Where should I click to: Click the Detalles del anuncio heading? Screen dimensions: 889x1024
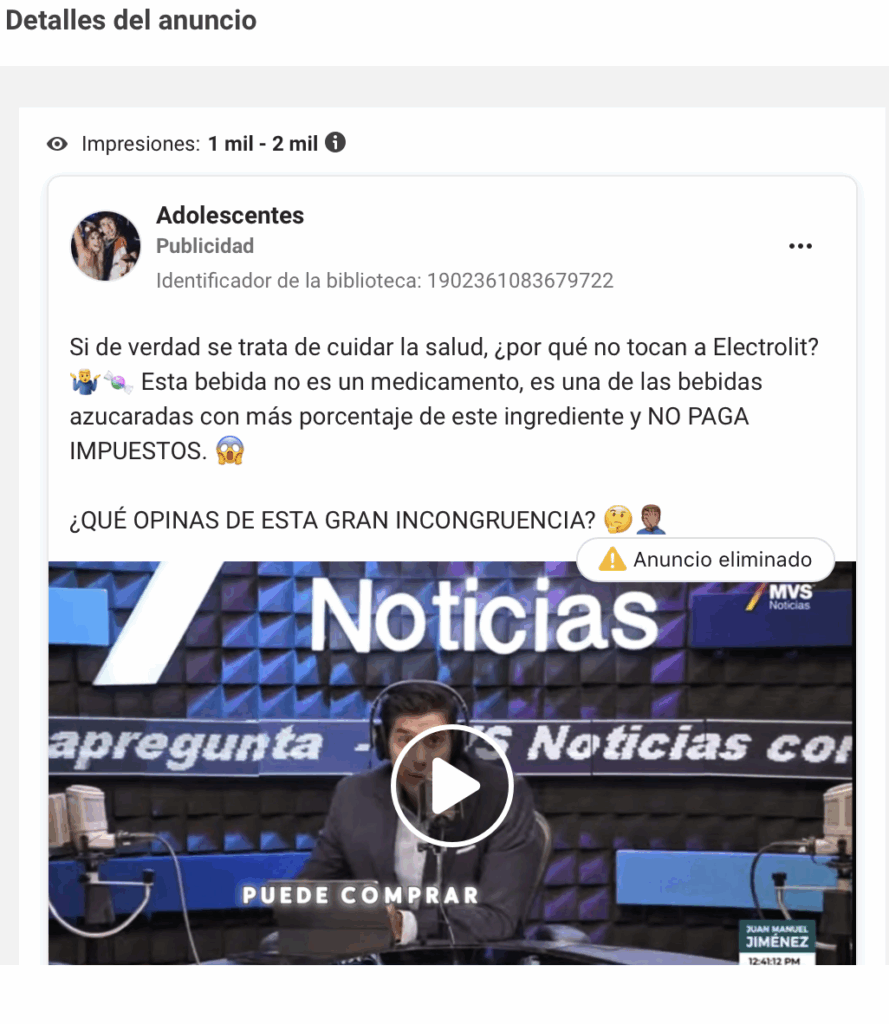coord(132,20)
